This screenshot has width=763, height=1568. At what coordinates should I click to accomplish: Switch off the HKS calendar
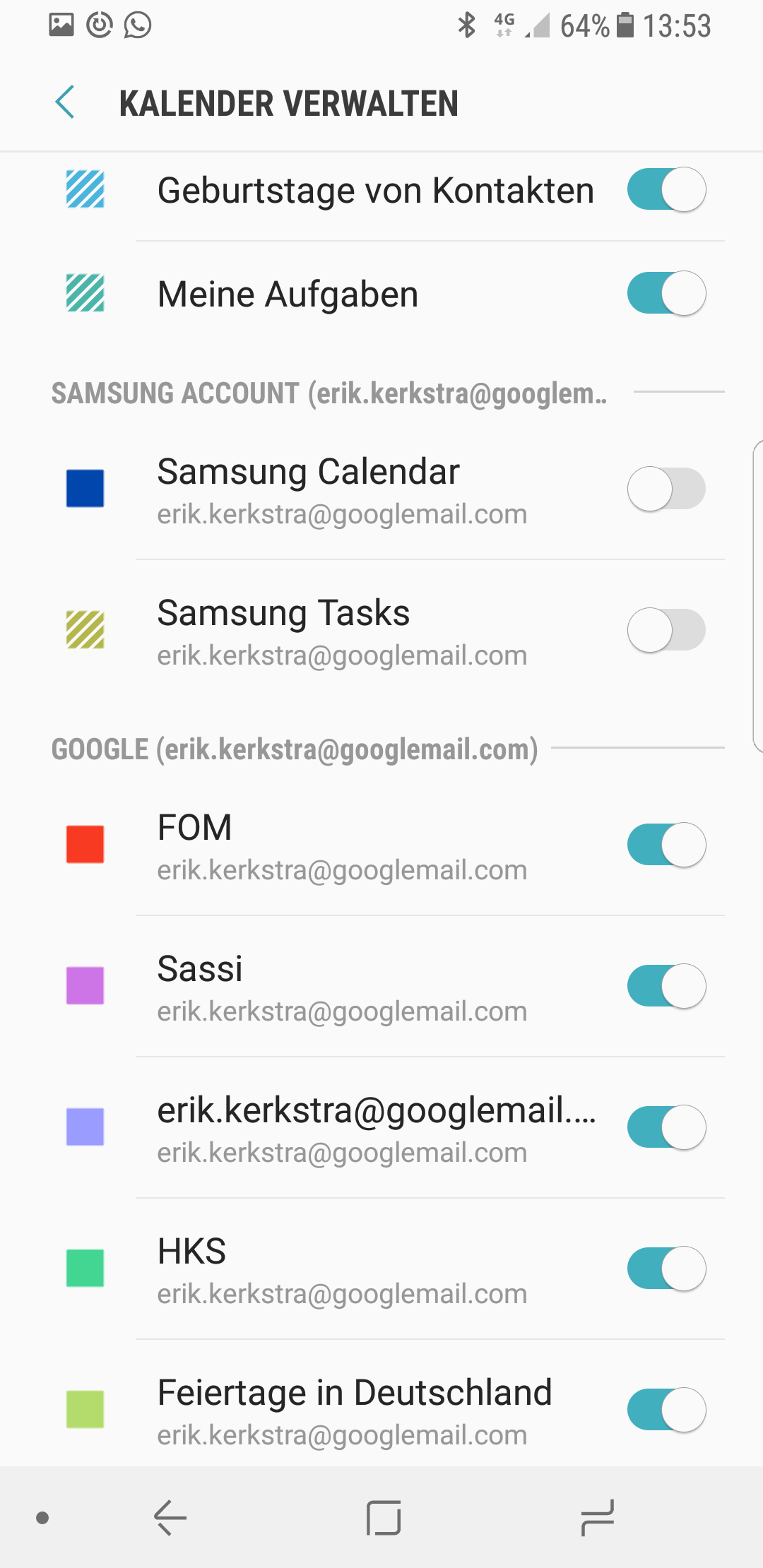pyautogui.click(x=666, y=1269)
